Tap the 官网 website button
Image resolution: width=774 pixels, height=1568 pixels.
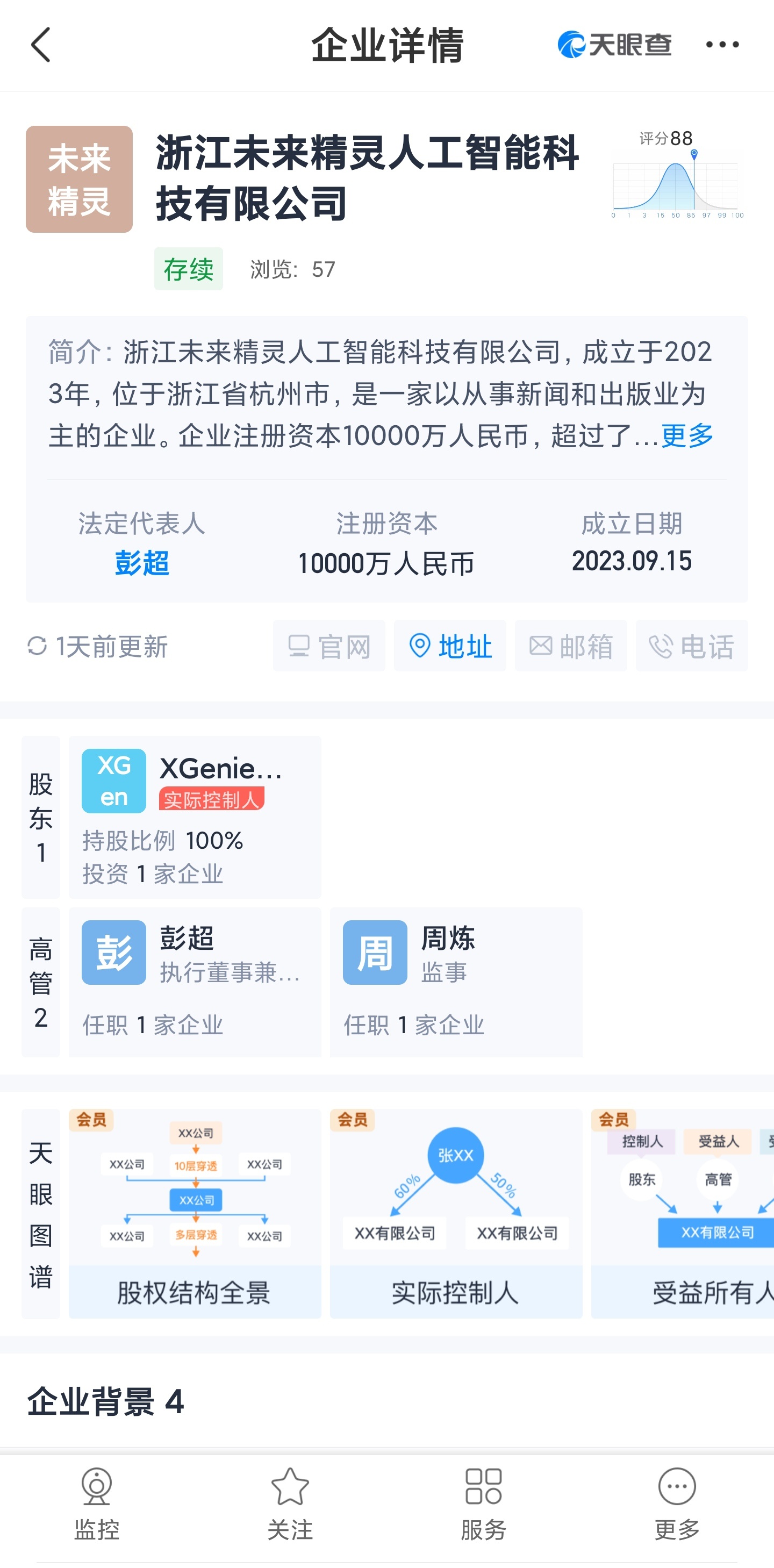point(329,646)
